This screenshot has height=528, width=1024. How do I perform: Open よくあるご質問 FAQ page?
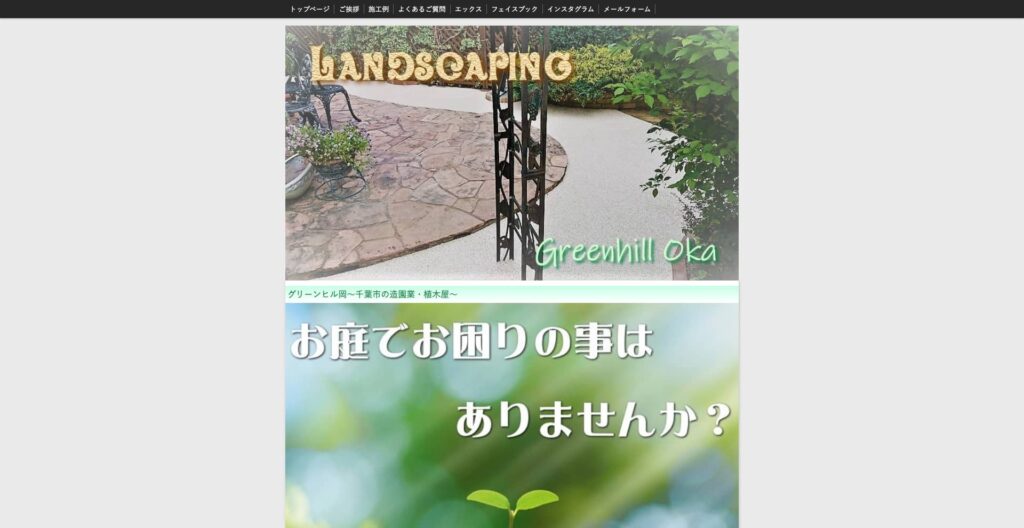pyautogui.click(x=422, y=9)
